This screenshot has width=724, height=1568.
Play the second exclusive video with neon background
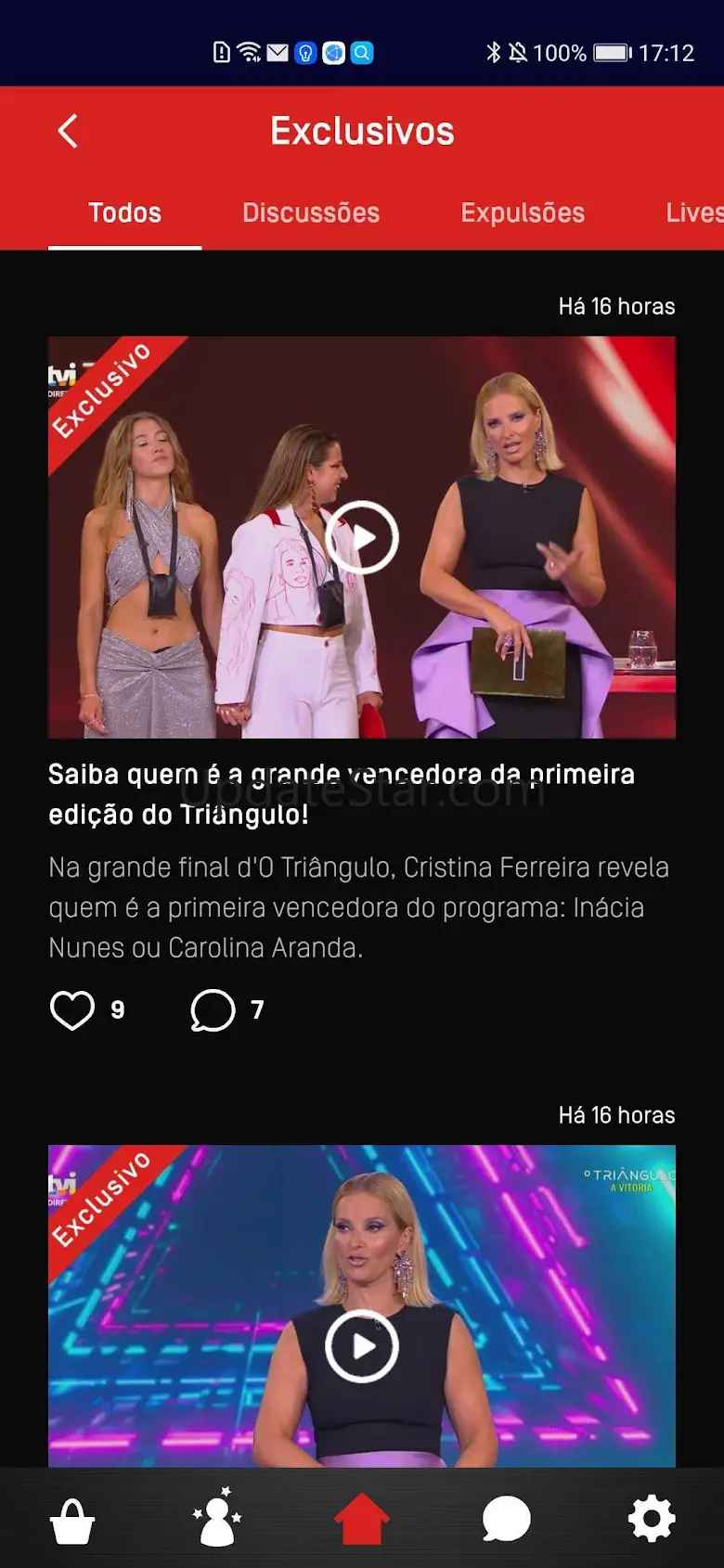[x=362, y=1346]
